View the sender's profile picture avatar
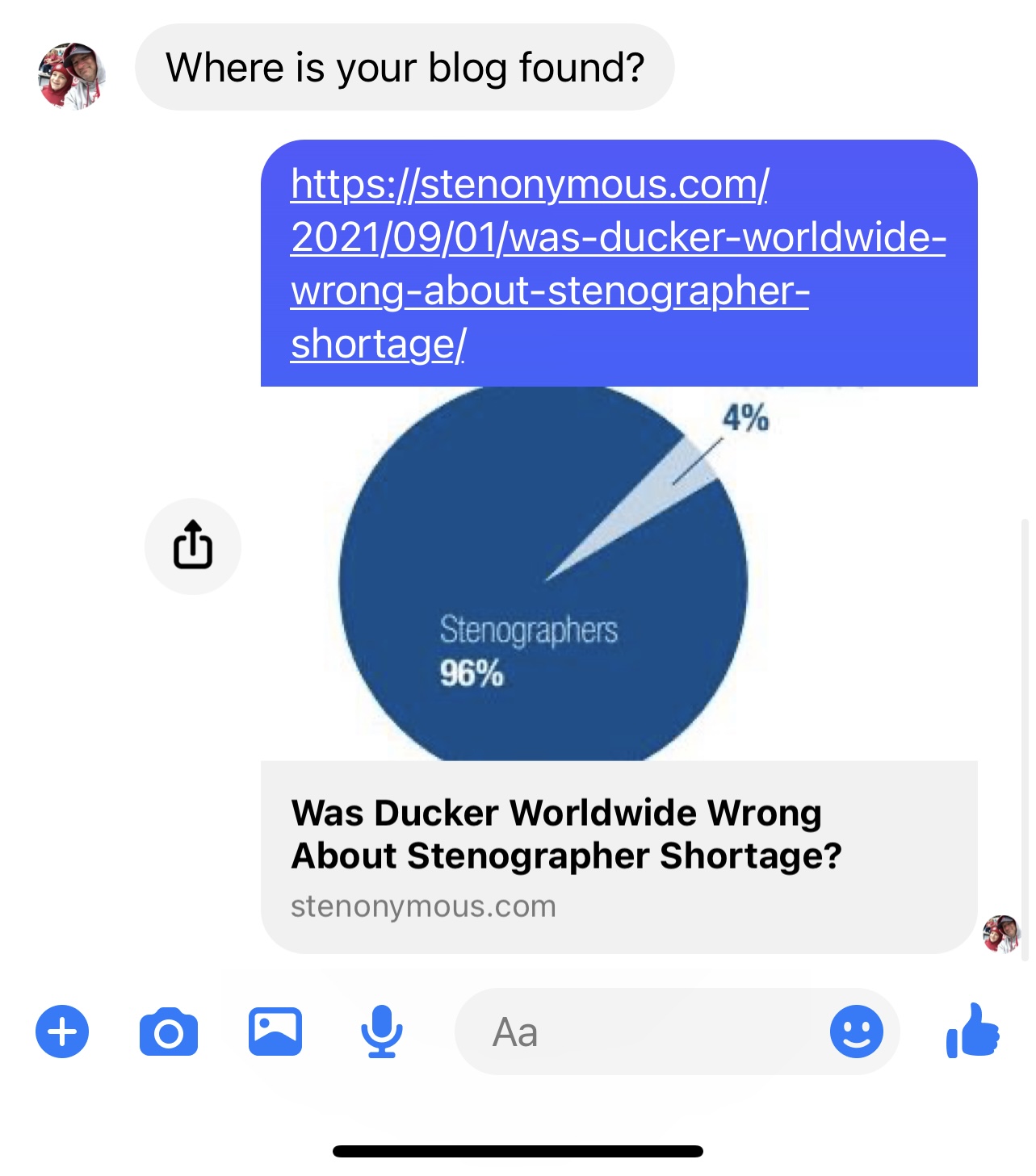This screenshot has width=1036, height=1176. 73,76
